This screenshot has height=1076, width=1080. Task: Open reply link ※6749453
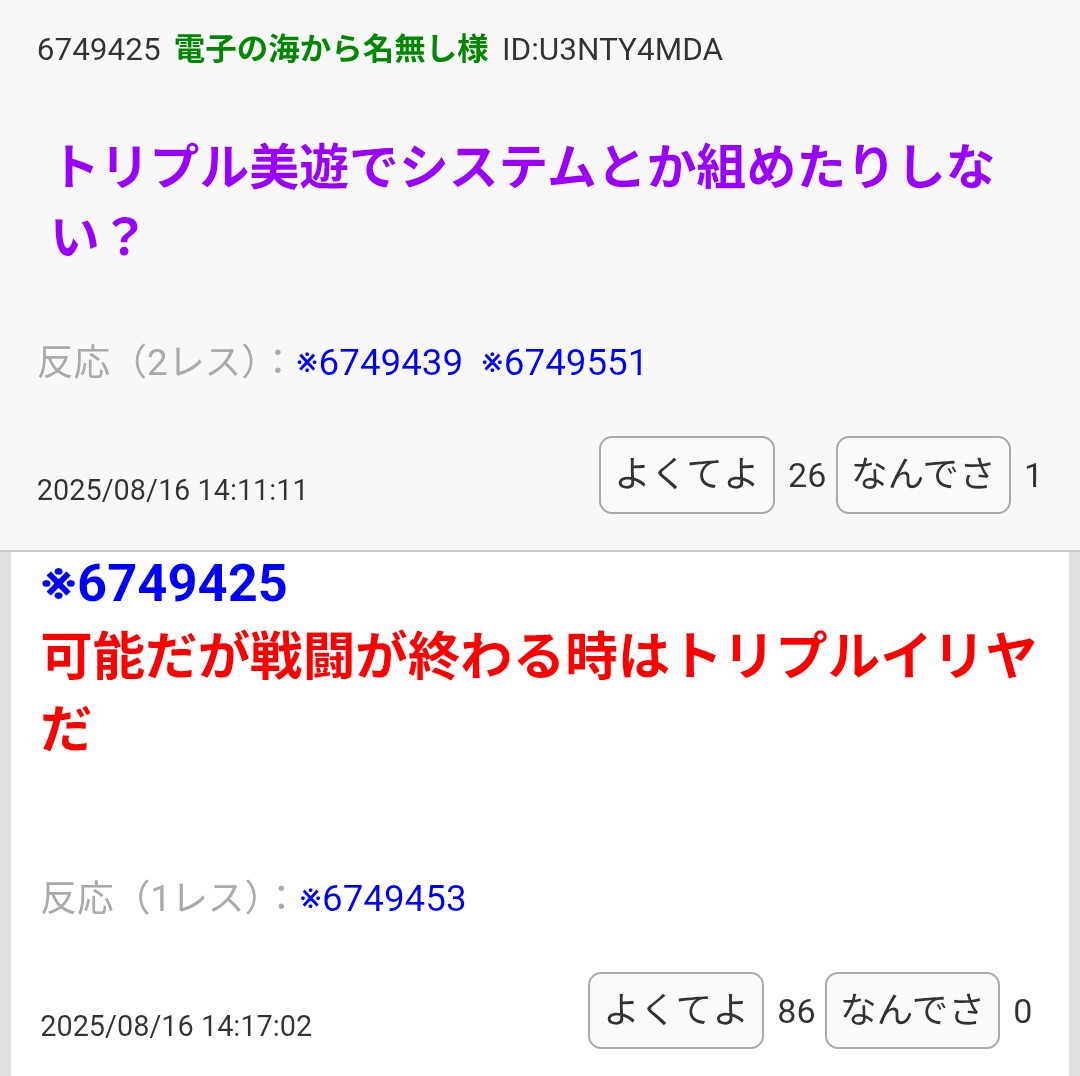pyautogui.click(x=383, y=899)
